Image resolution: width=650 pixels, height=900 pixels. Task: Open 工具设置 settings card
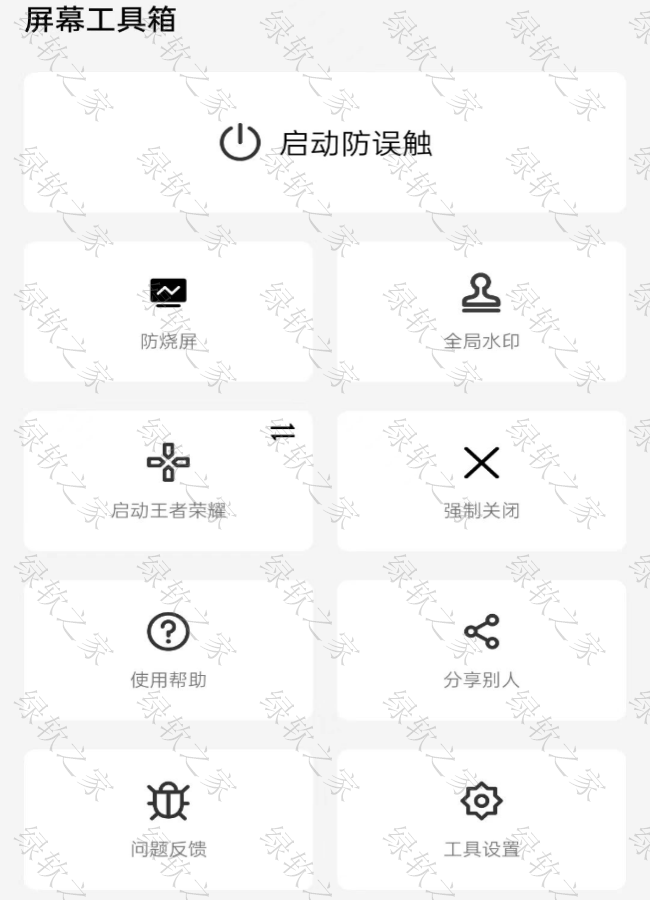481,819
